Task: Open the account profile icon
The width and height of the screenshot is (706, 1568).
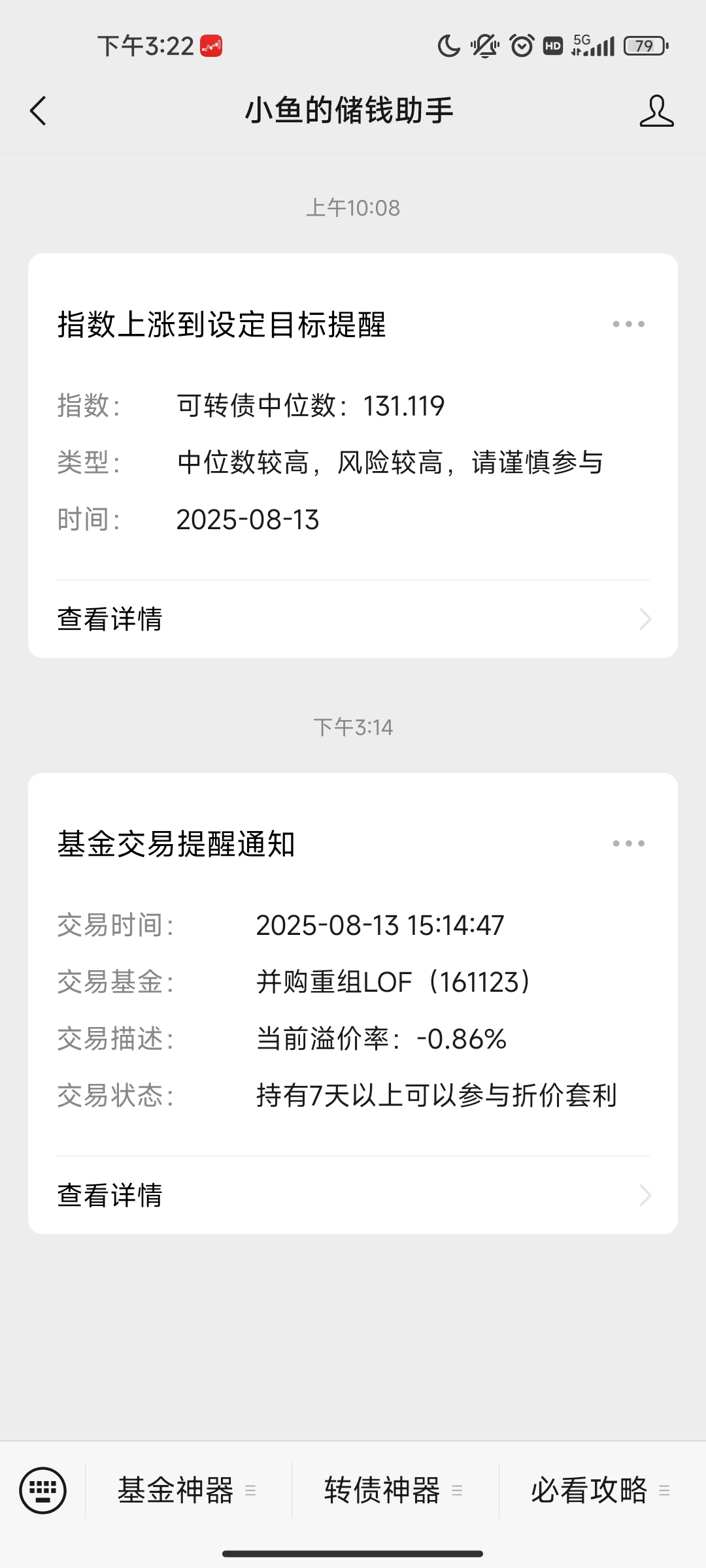Action: 656,110
